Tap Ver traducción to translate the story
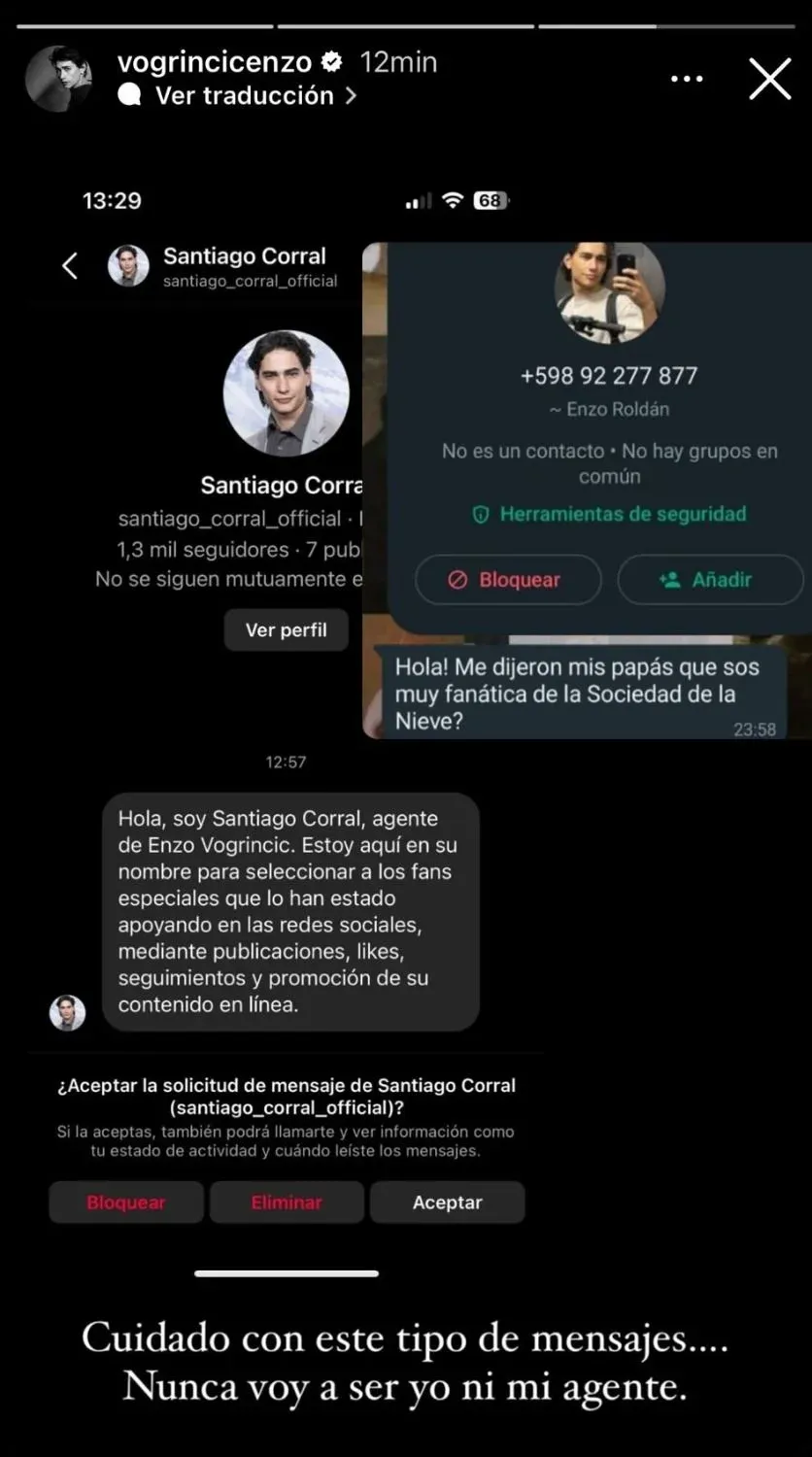812x1457 pixels. [x=244, y=95]
